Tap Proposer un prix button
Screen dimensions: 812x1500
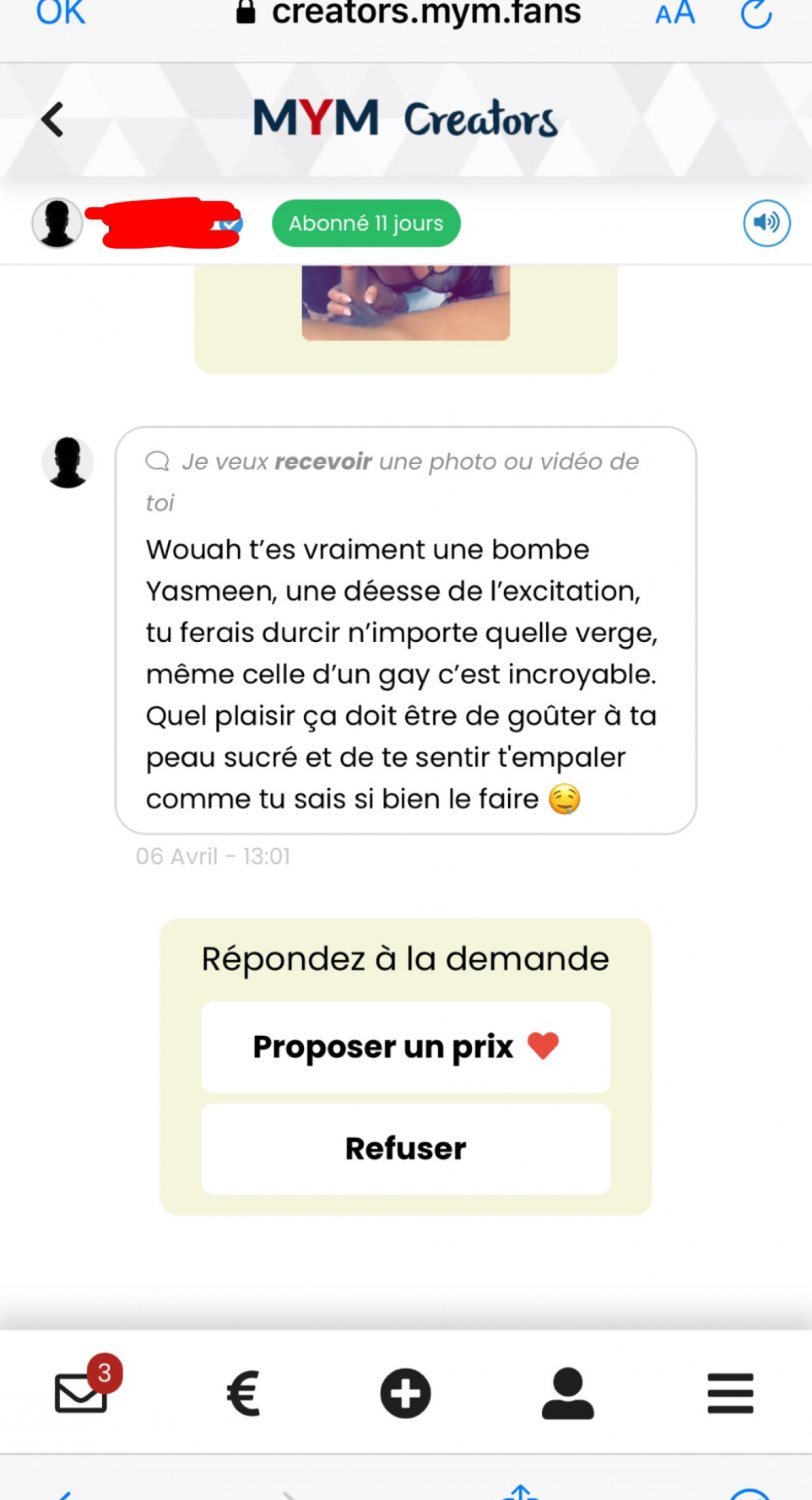tap(405, 1047)
